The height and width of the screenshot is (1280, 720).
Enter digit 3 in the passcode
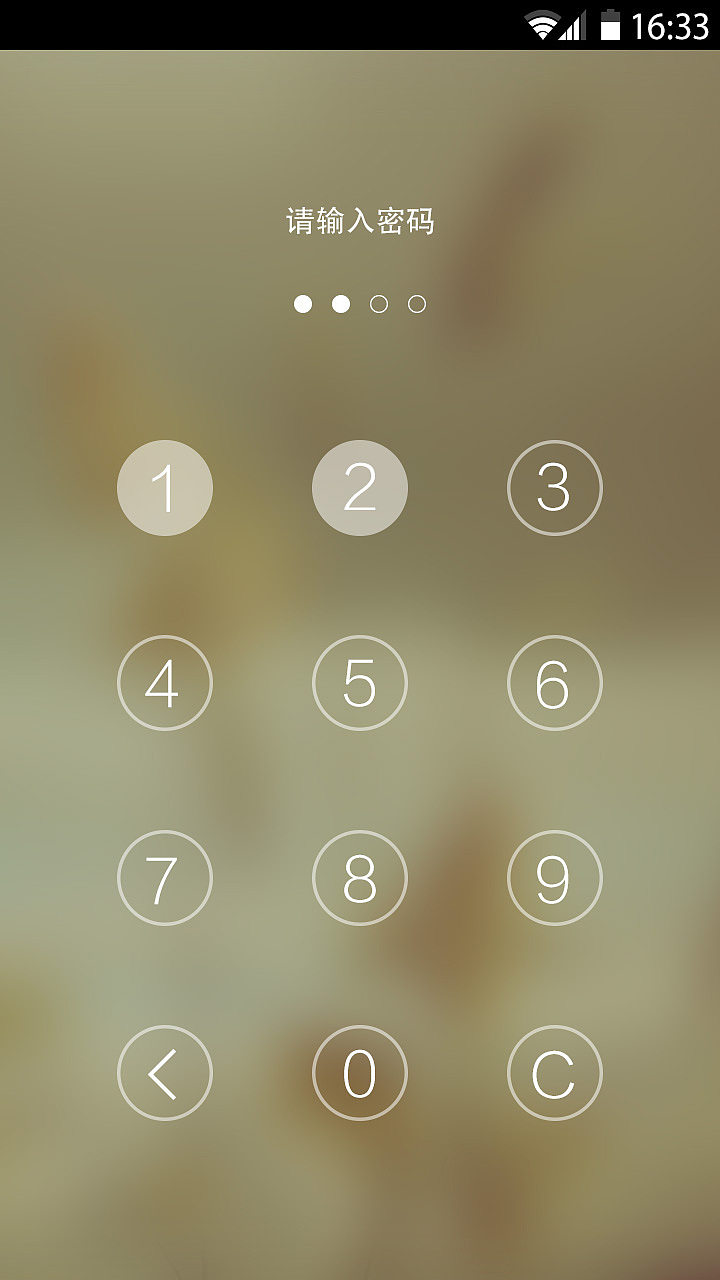[555, 488]
